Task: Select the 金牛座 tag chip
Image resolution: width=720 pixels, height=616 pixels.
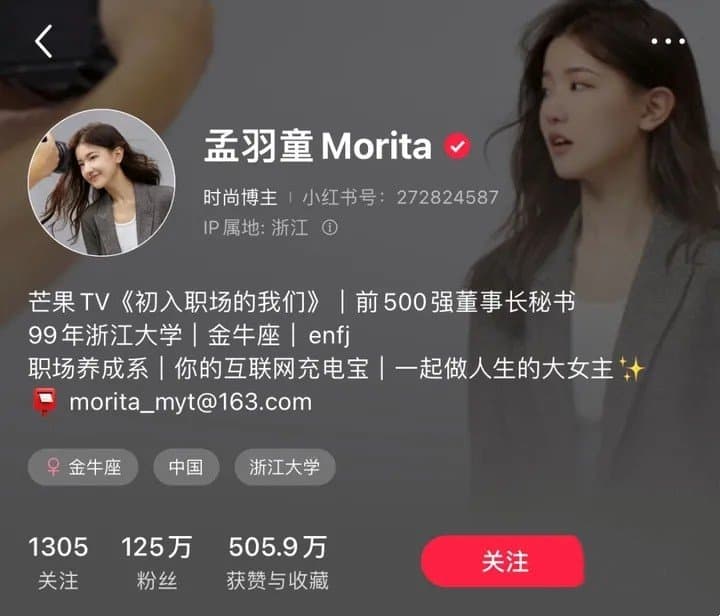Action: pyautogui.click(x=84, y=467)
